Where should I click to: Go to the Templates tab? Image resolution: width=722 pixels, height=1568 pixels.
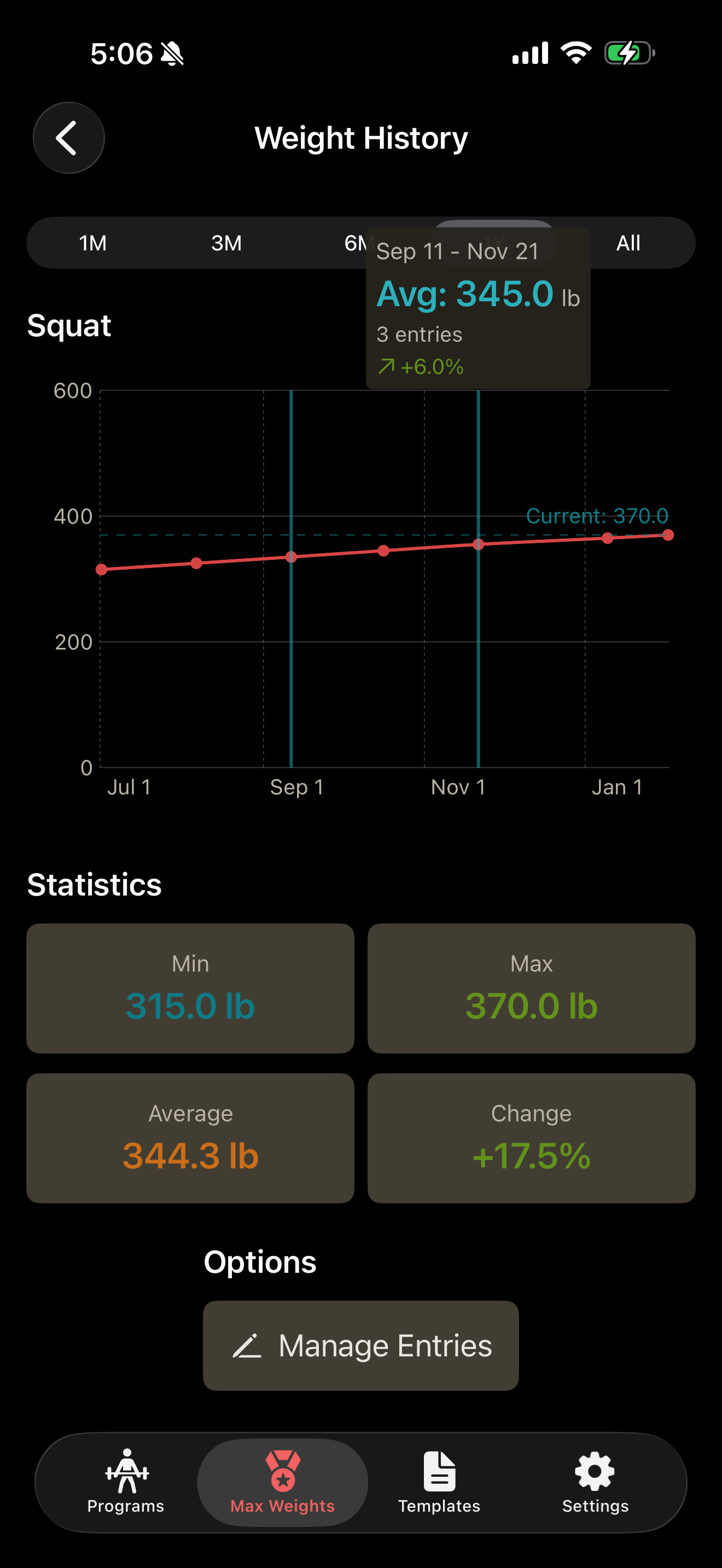tap(439, 1482)
